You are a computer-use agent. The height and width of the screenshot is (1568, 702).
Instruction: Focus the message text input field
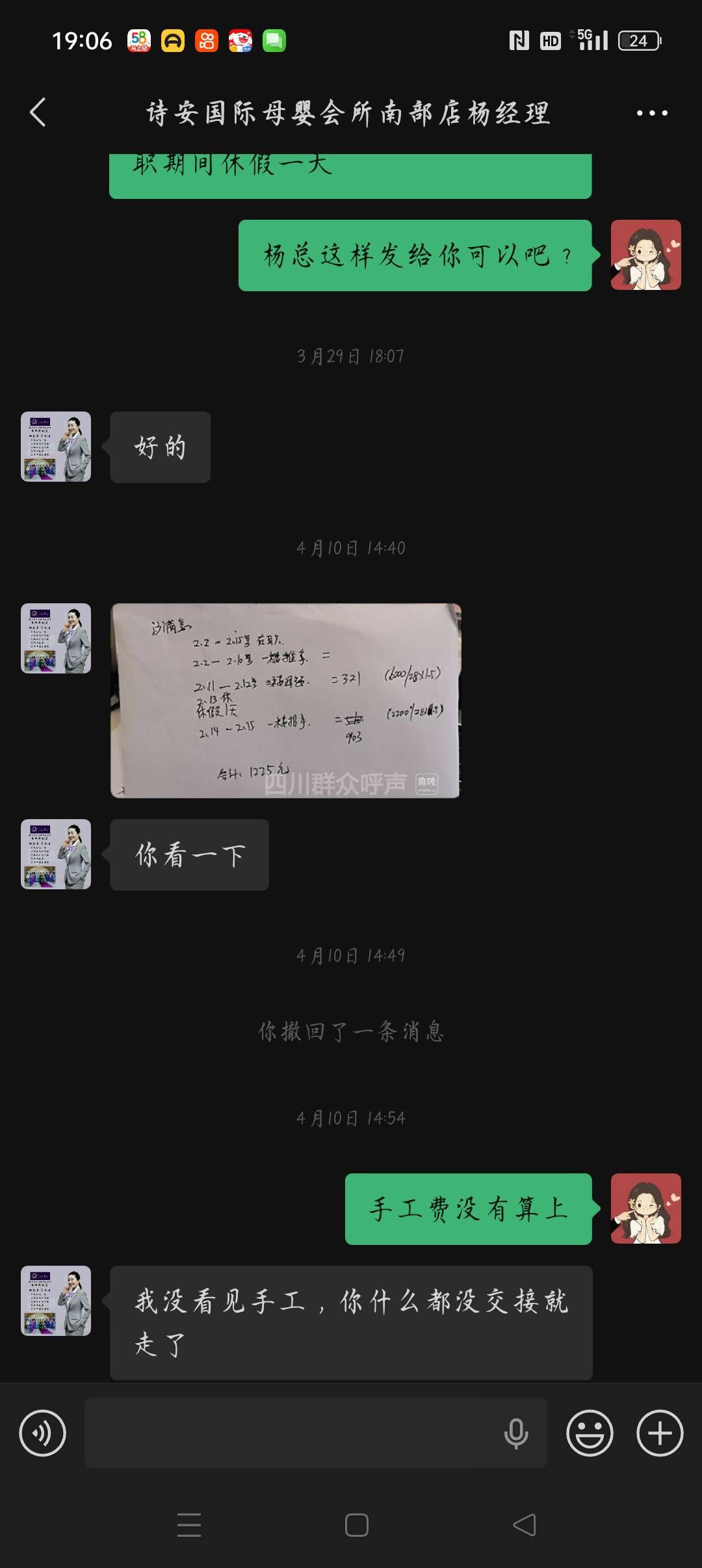point(292,1433)
